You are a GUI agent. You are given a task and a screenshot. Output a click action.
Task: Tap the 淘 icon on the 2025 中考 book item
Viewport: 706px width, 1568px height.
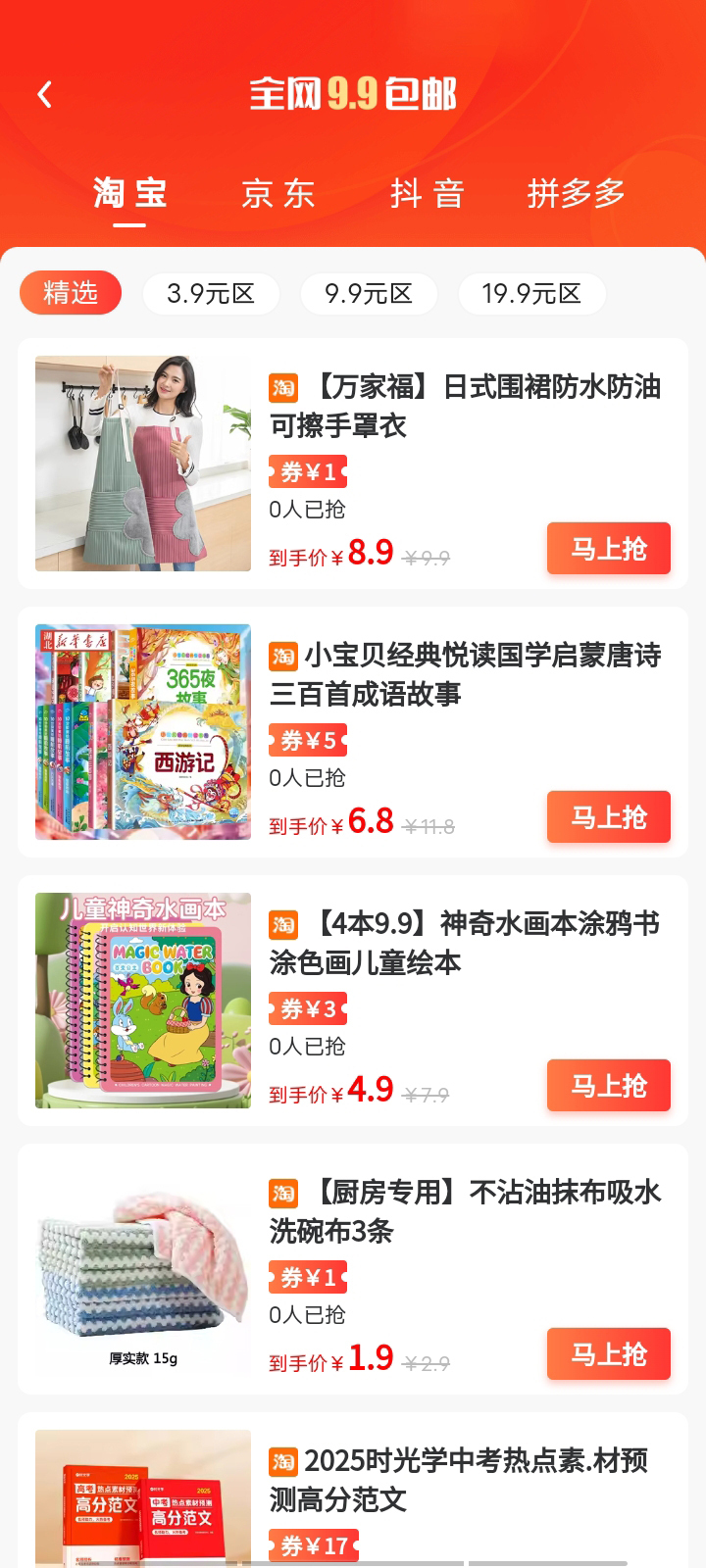[x=282, y=1463]
